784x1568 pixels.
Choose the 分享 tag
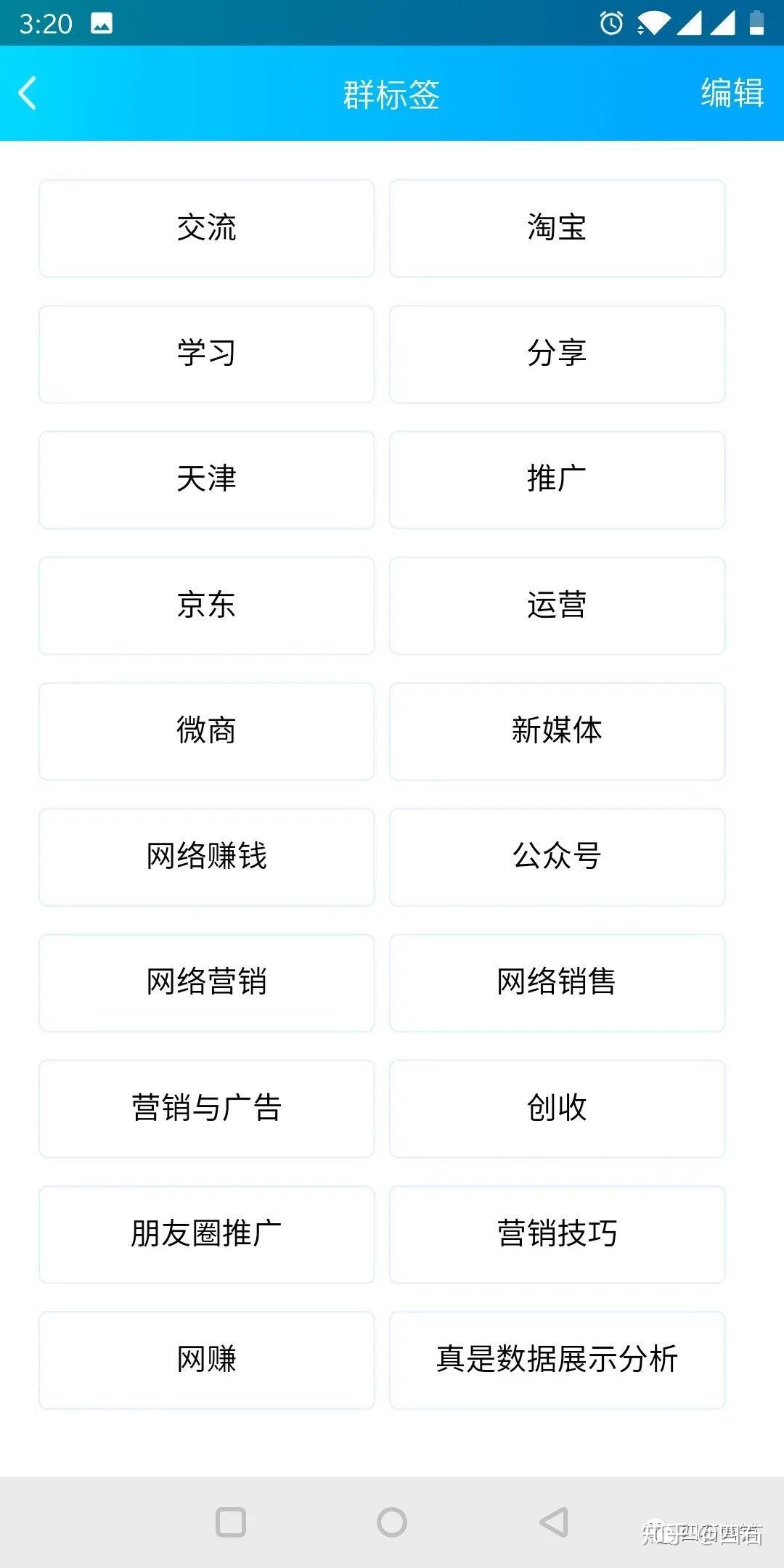coord(558,354)
